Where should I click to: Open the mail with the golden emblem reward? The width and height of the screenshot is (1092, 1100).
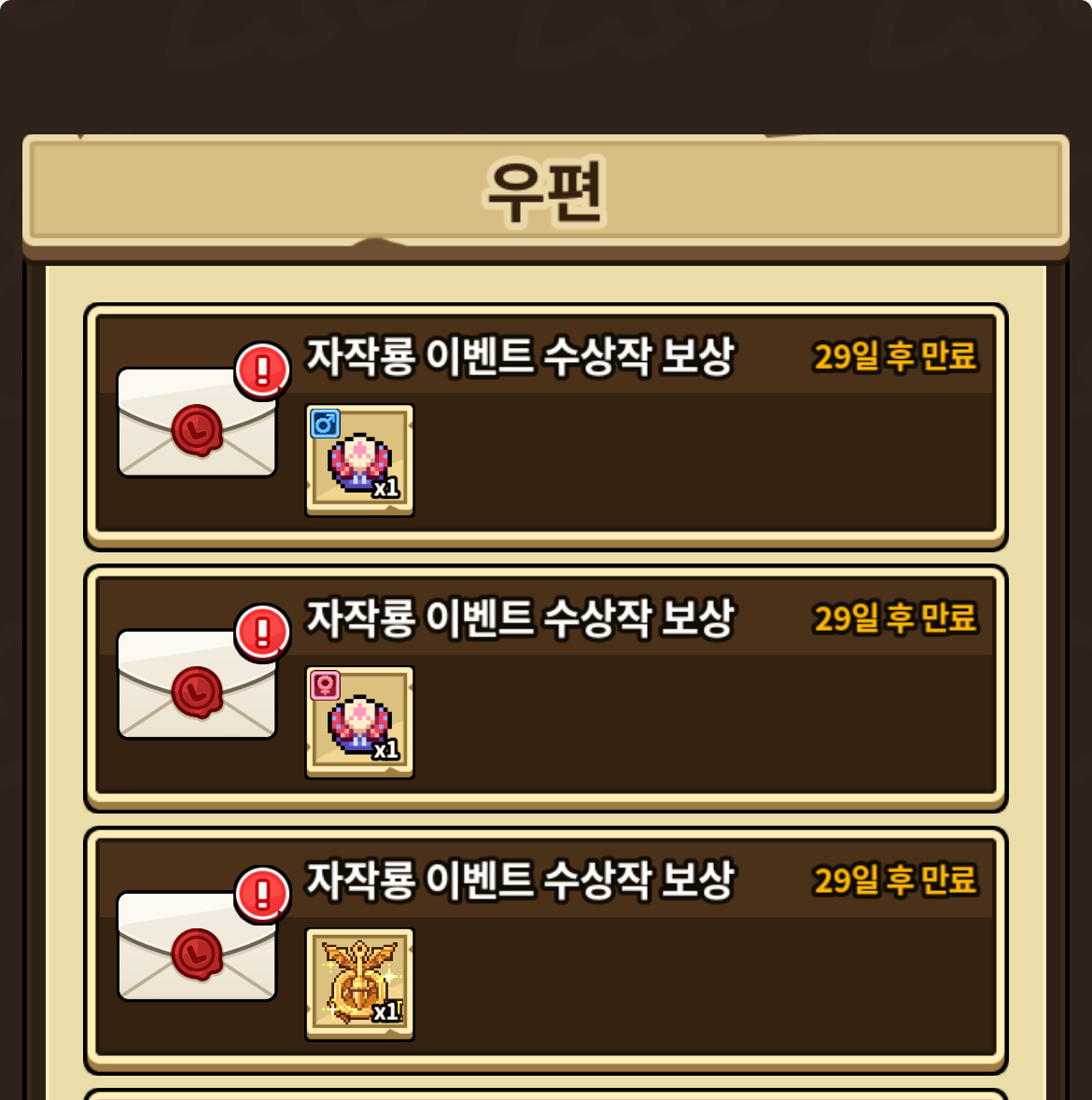click(545, 951)
